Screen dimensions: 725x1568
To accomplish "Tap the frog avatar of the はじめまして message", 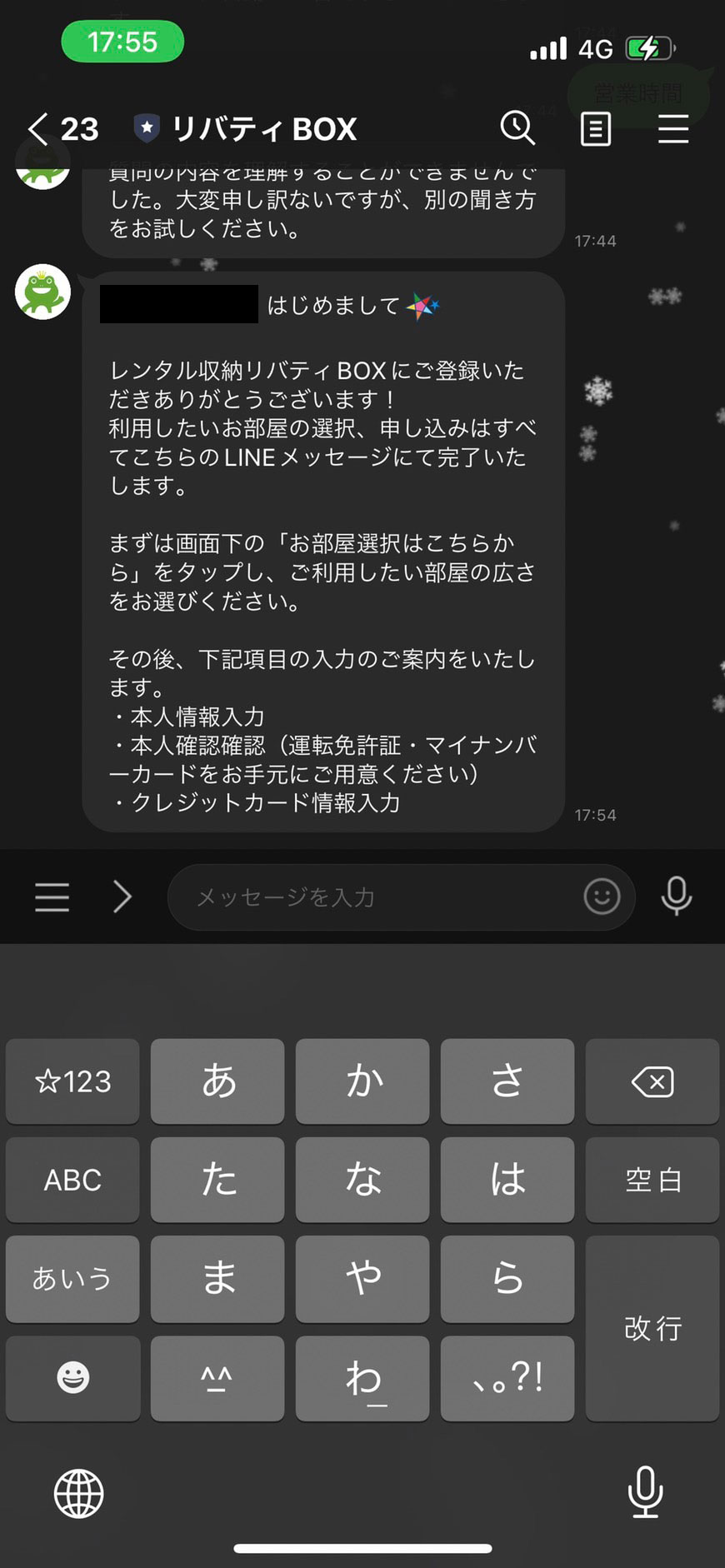I will 42,292.
